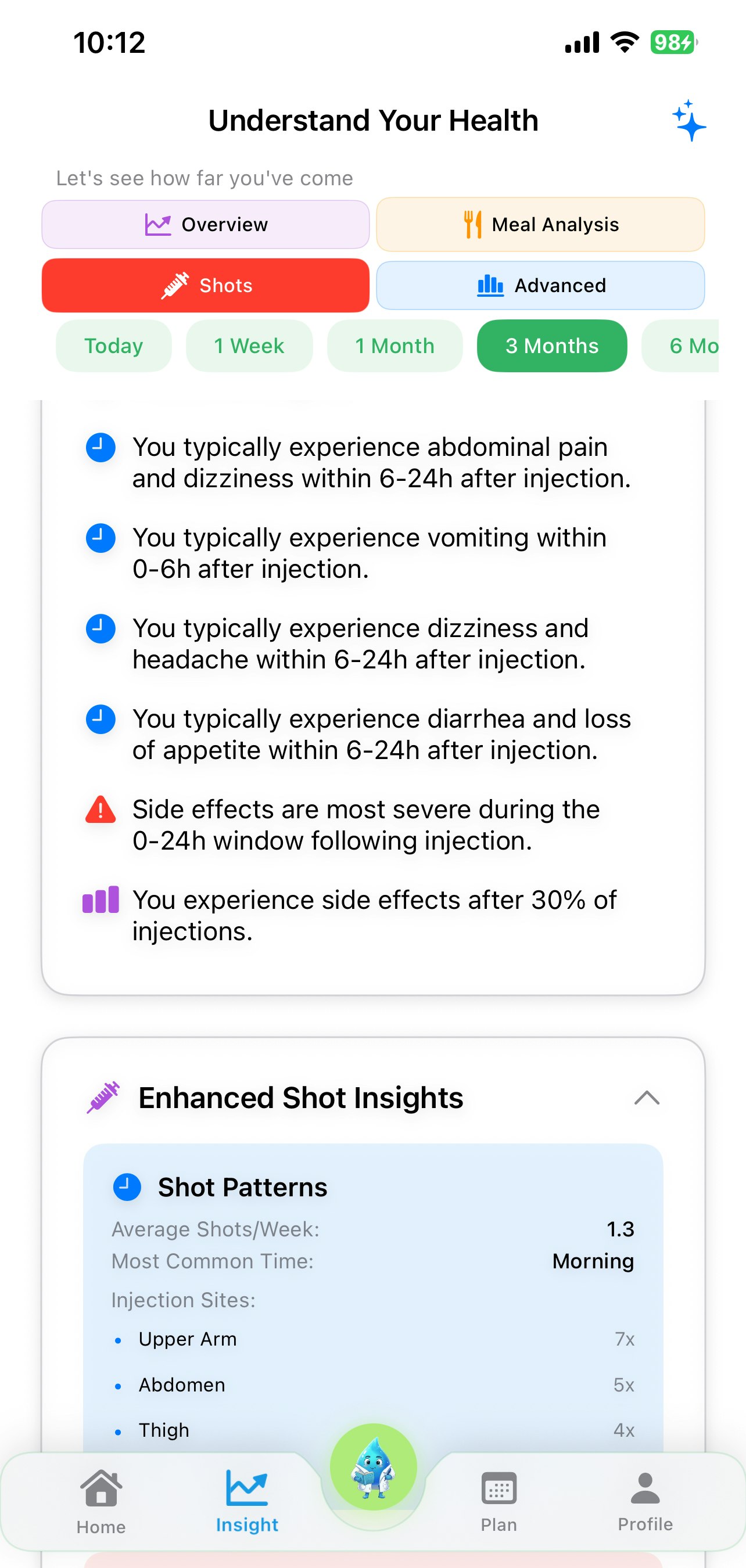Select the Shots section
This screenshot has height=1568, width=746.
[206, 286]
